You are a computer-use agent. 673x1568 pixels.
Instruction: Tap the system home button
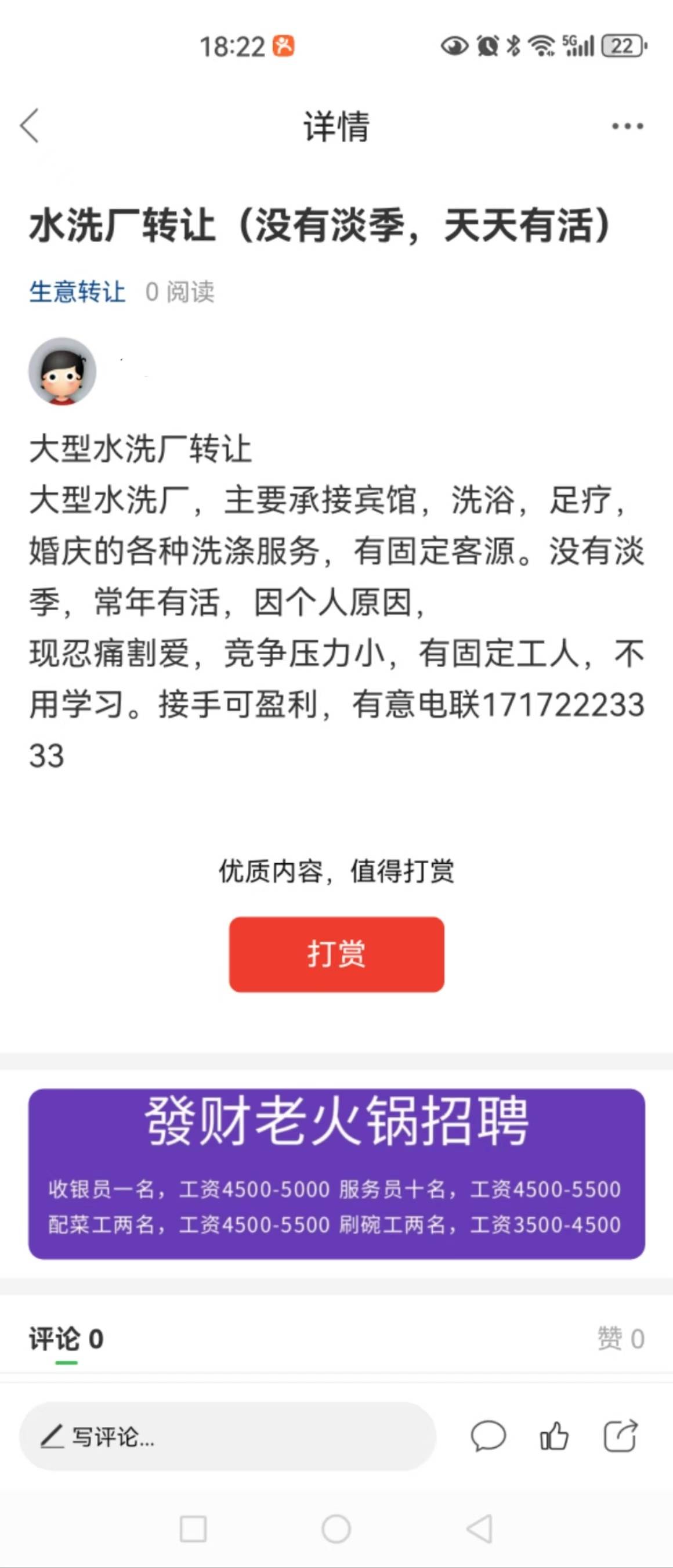[336, 1529]
